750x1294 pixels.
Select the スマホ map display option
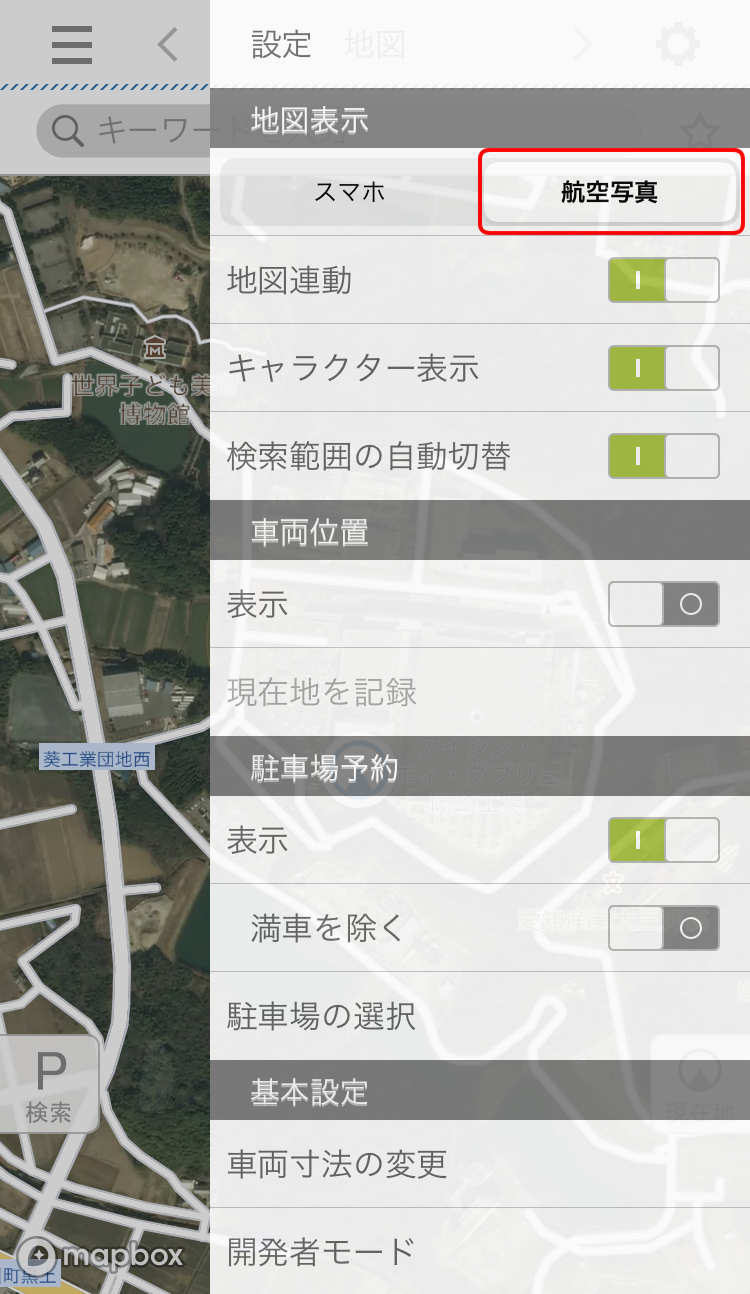point(349,192)
